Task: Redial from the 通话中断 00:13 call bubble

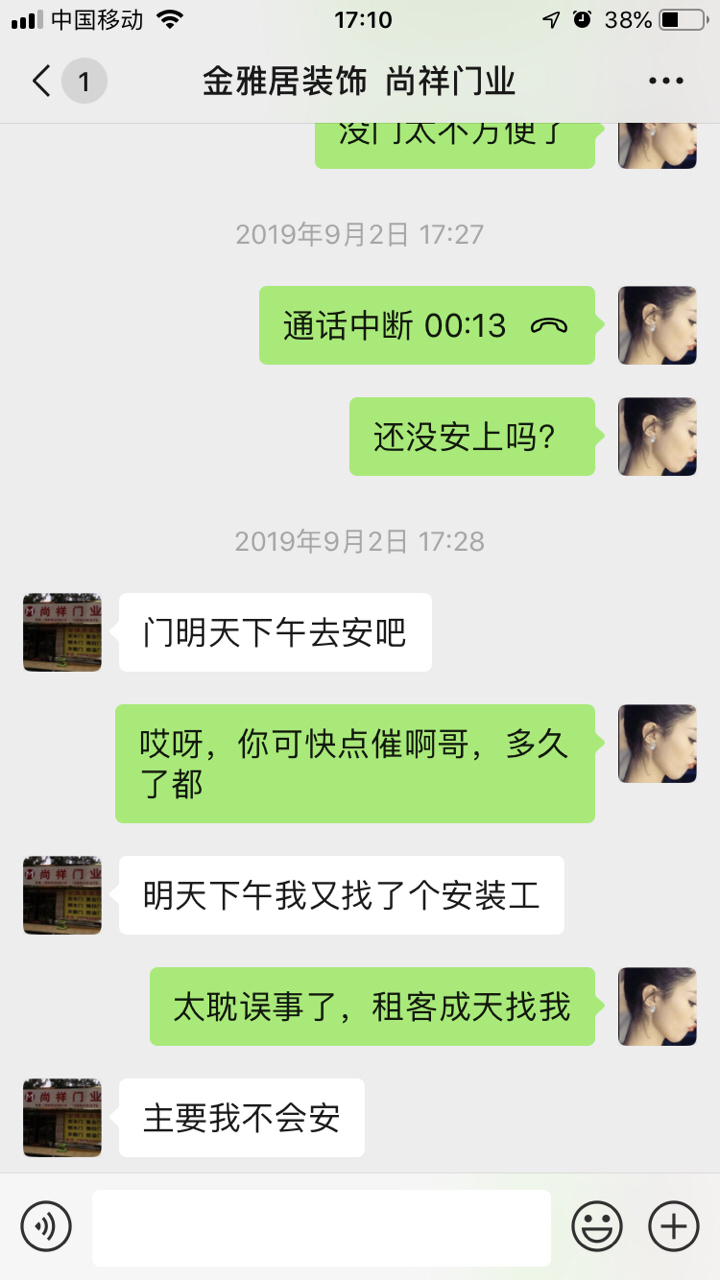Action: coord(427,326)
